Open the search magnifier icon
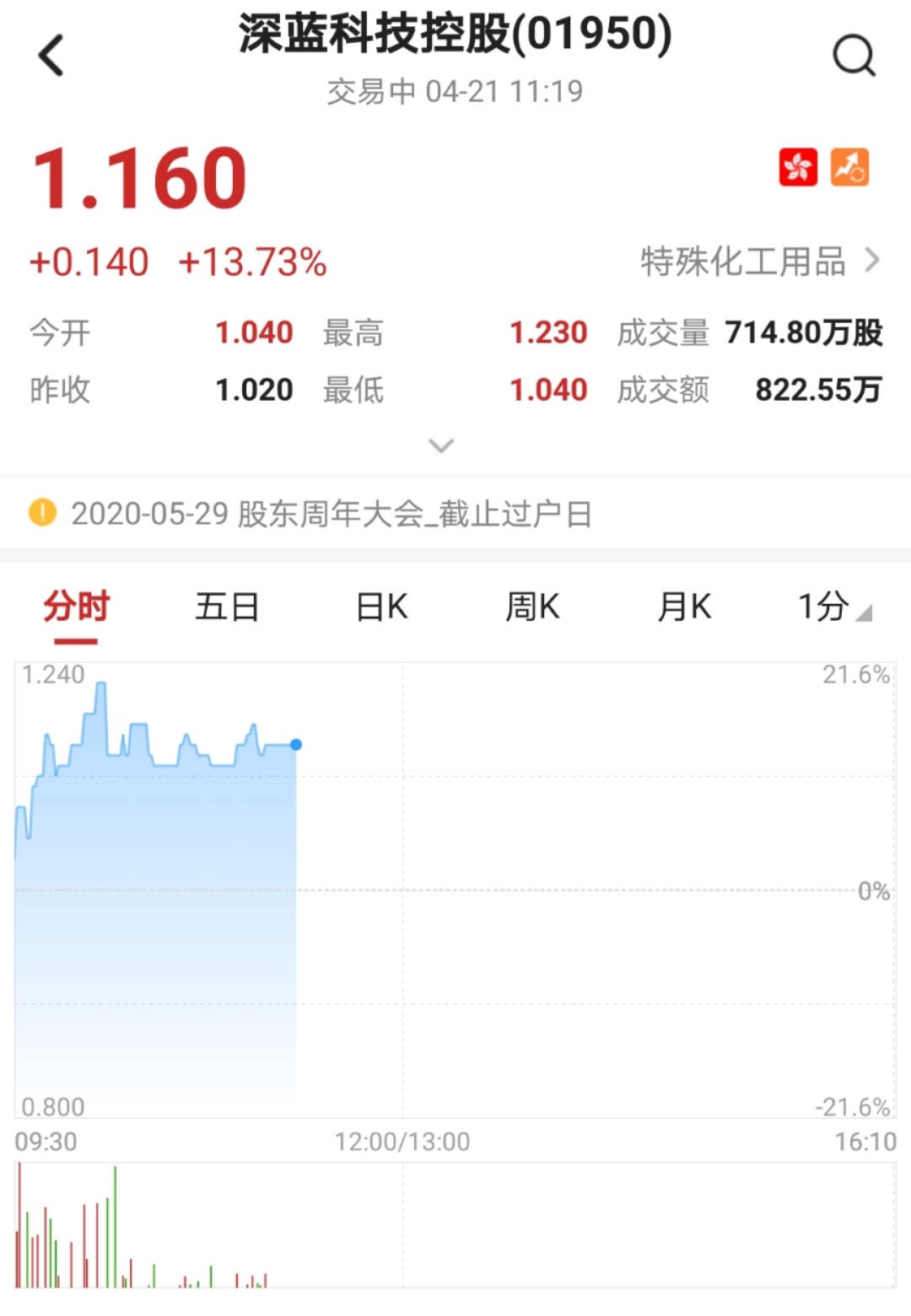 pyautogui.click(x=854, y=56)
